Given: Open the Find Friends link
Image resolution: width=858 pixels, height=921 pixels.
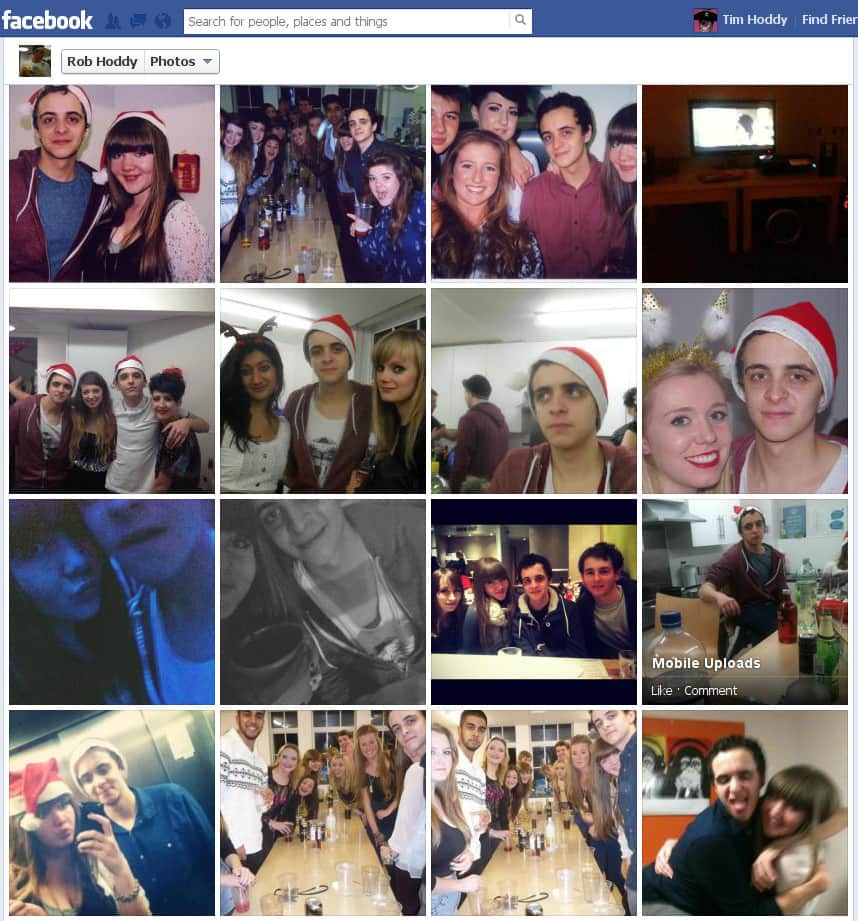Looking at the screenshot, I should tap(829, 20).
